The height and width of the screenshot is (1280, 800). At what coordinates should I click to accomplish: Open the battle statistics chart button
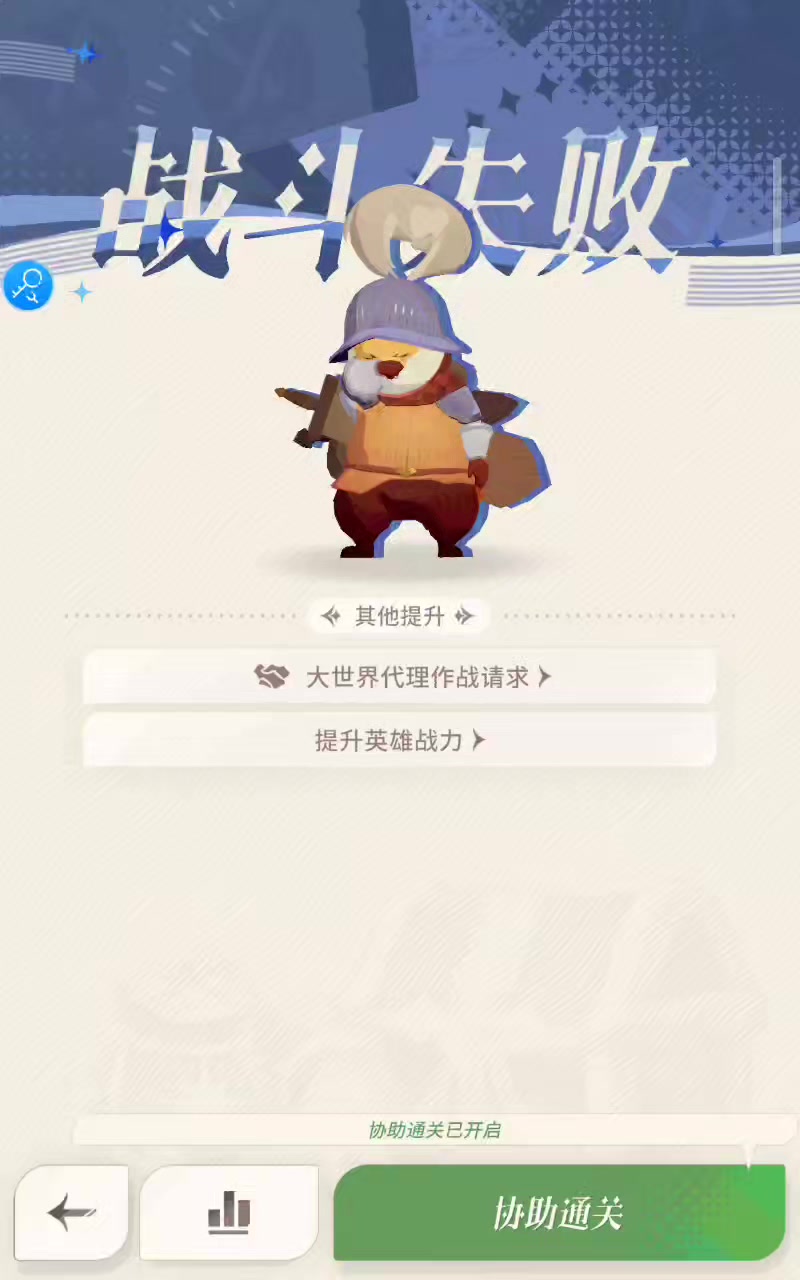[x=229, y=1213]
